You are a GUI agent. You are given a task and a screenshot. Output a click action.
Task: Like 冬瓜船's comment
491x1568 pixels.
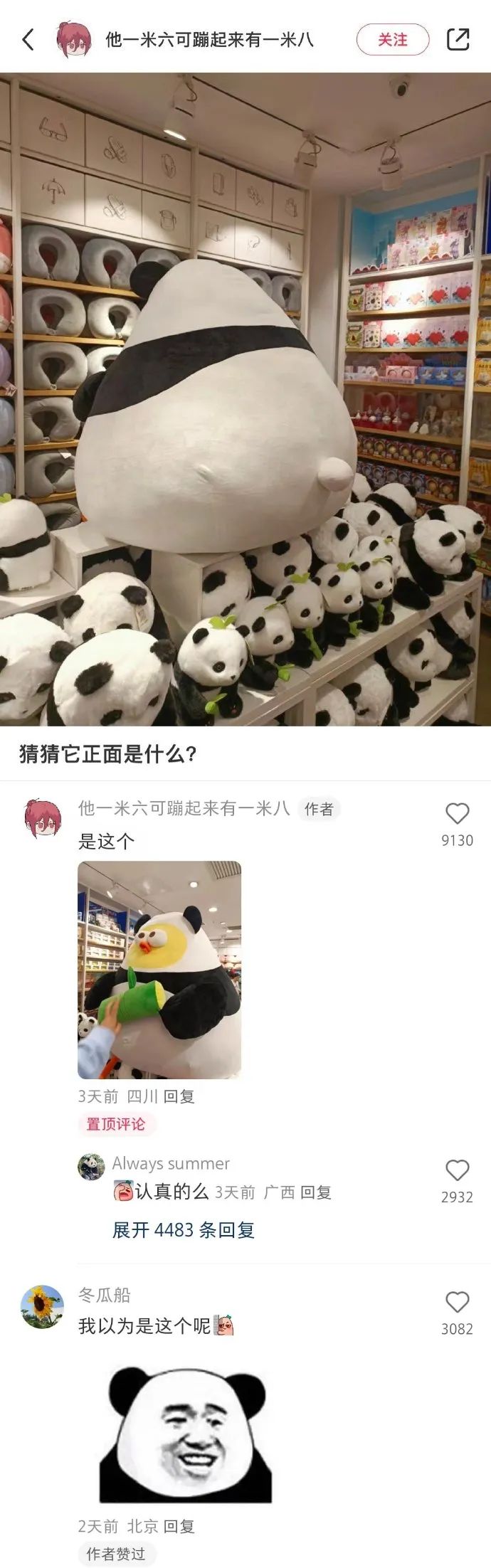(x=457, y=1302)
